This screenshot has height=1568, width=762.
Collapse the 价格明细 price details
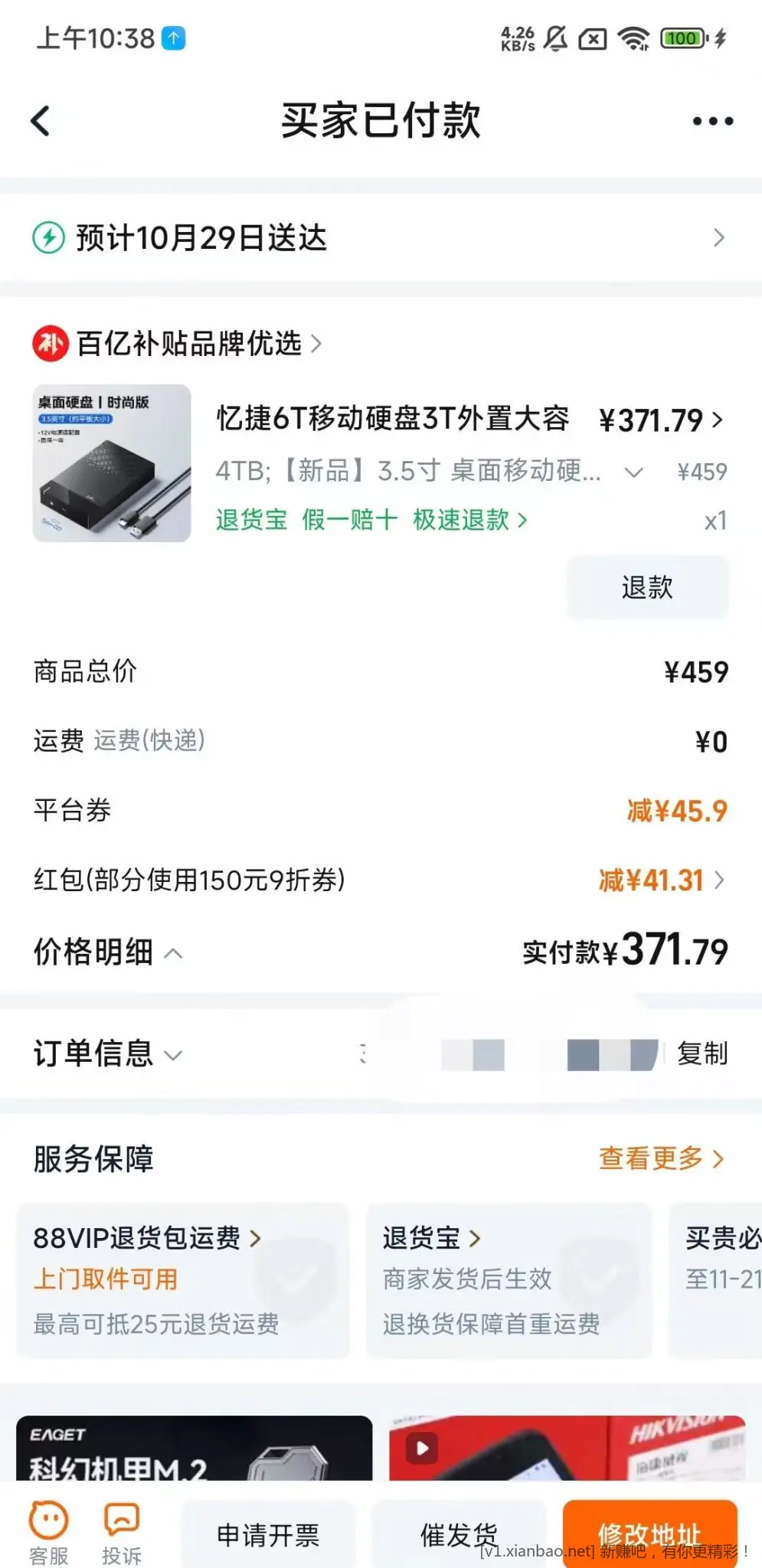(x=108, y=953)
